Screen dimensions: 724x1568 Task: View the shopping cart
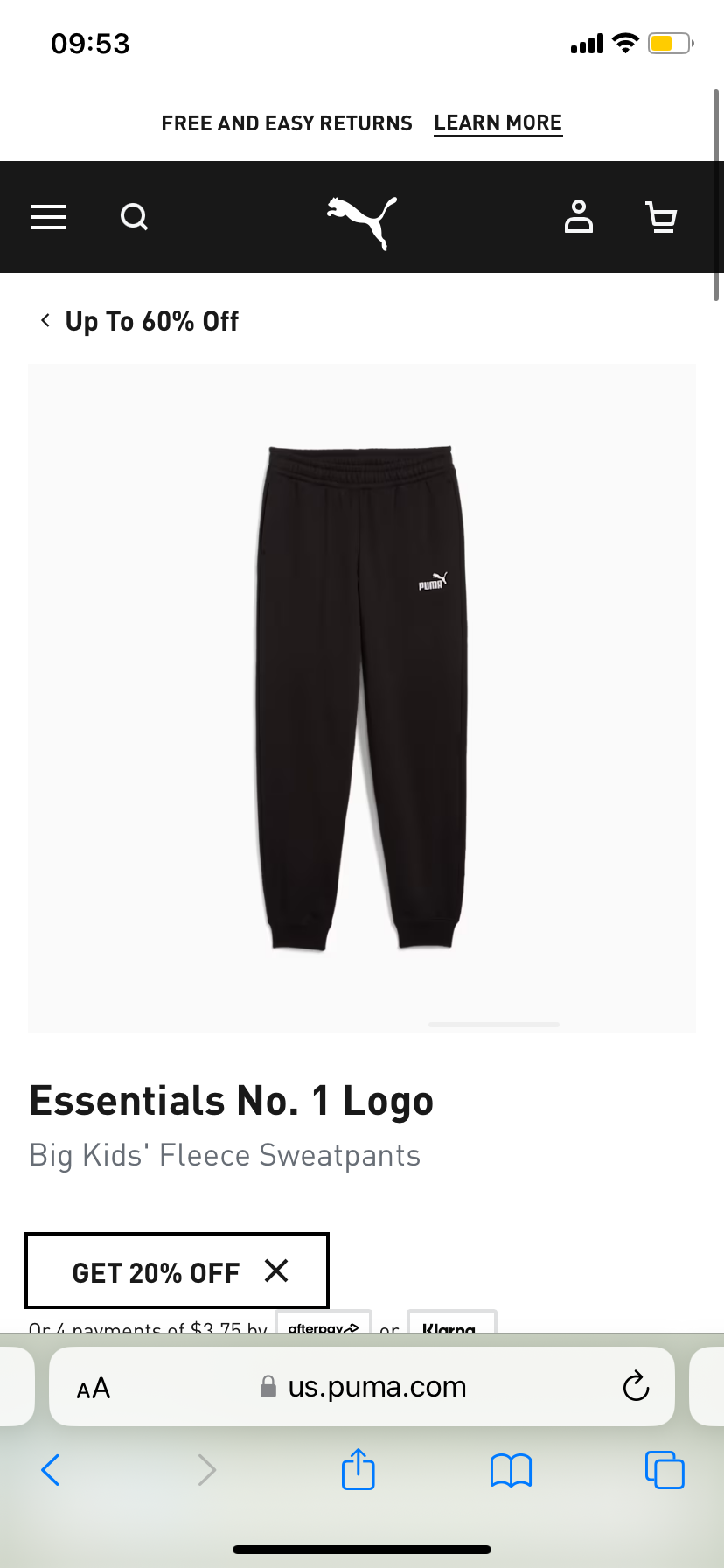point(662,217)
